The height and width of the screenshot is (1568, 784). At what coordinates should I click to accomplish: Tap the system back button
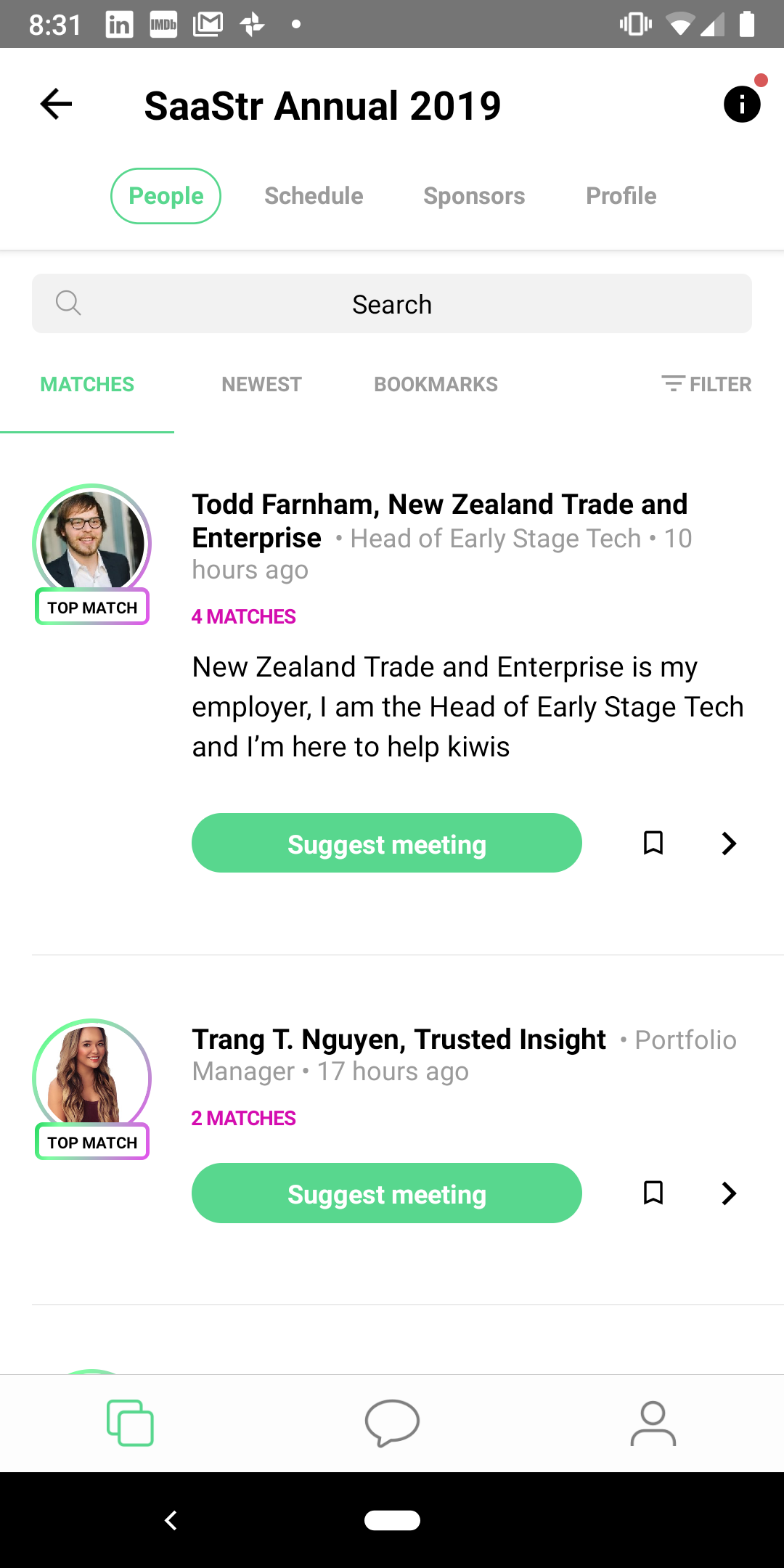pyautogui.click(x=171, y=1520)
